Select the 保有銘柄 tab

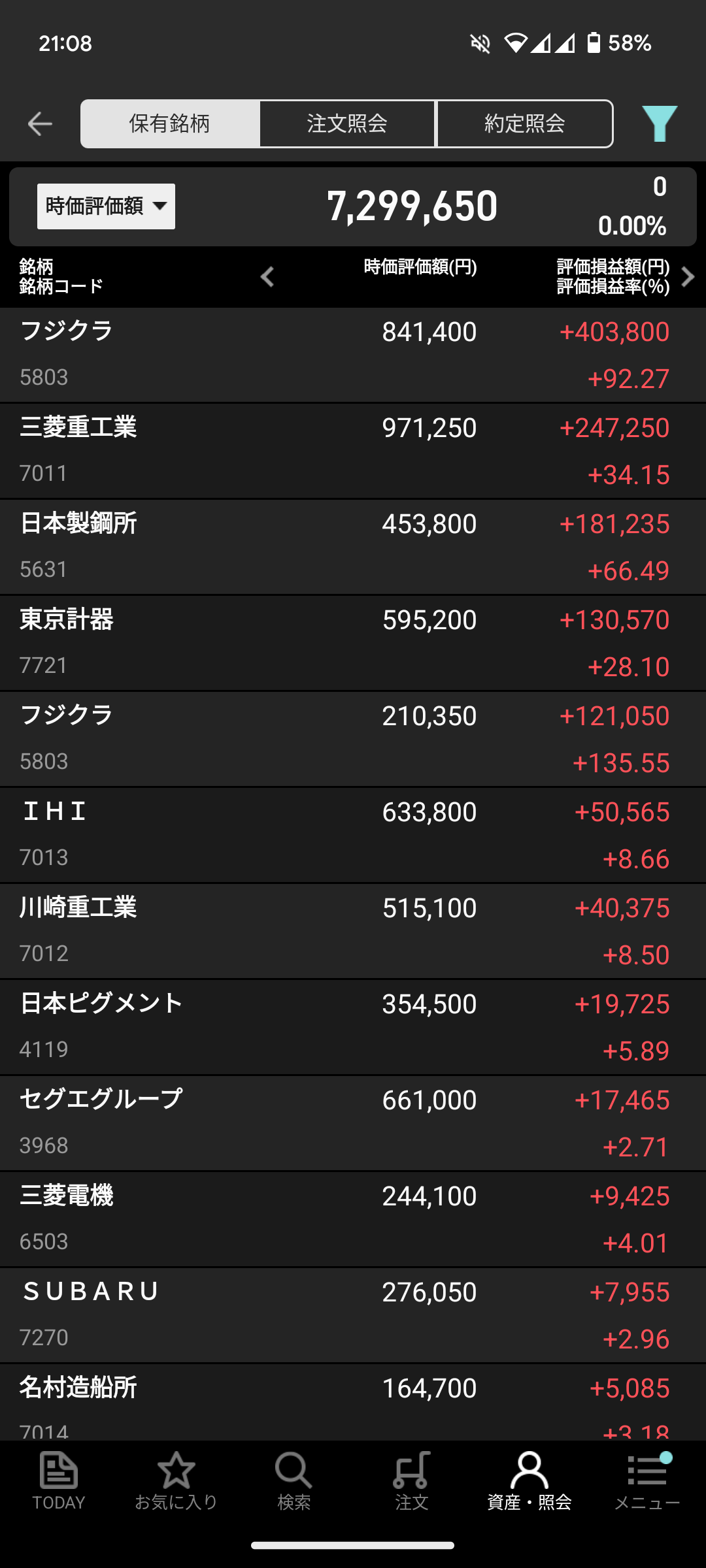coord(170,123)
